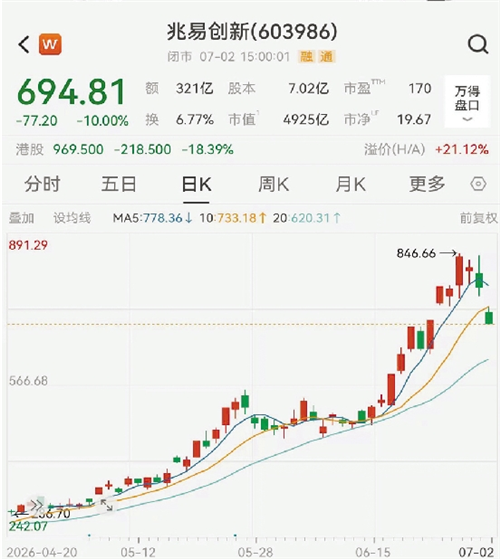Go back with the arrow icon
The width and height of the screenshot is (500, 559).
tap(24, 45)
